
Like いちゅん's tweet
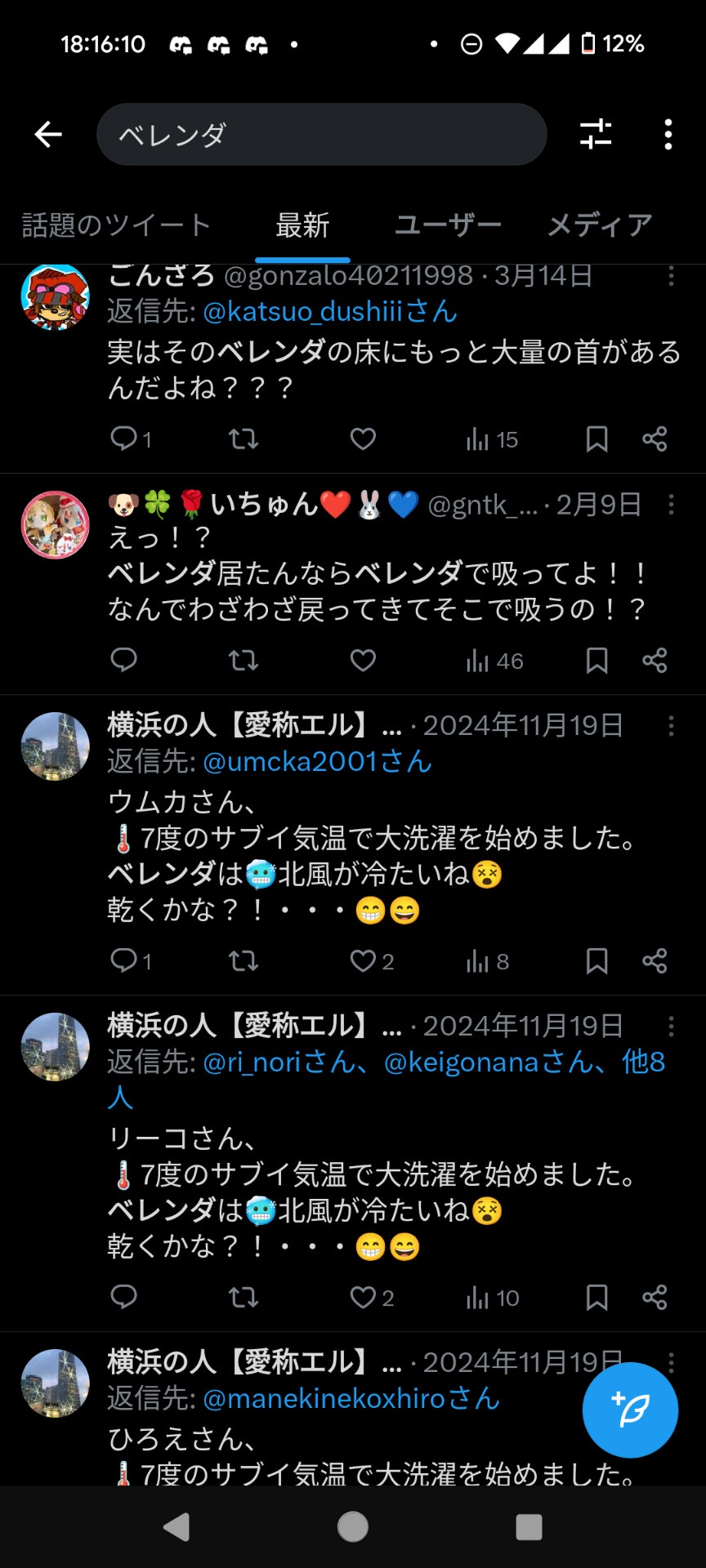363,660
